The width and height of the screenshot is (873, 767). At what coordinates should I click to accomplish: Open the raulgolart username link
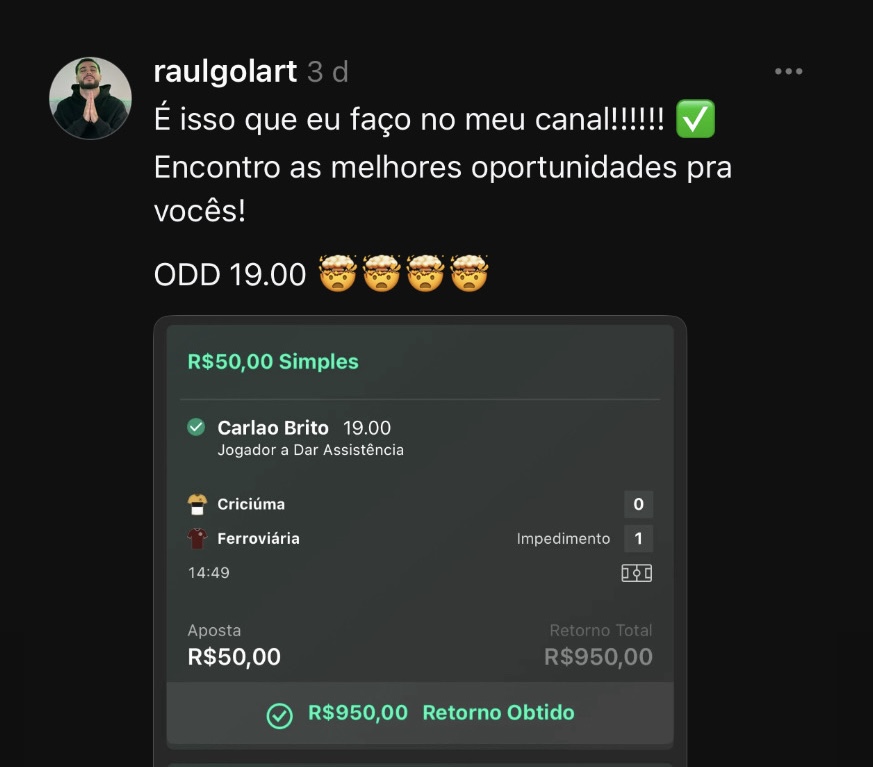coord(225,72)
